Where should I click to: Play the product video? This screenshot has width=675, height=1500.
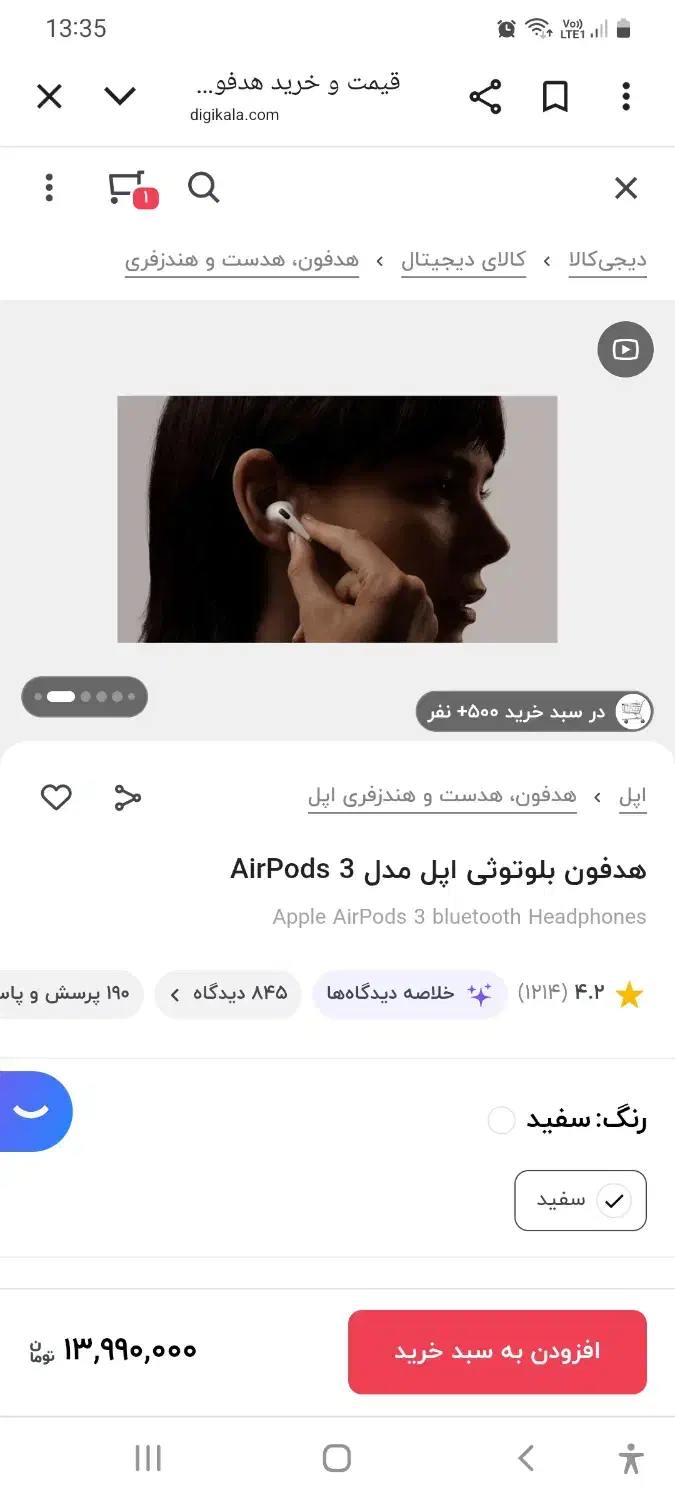click(x=626, y=350)
